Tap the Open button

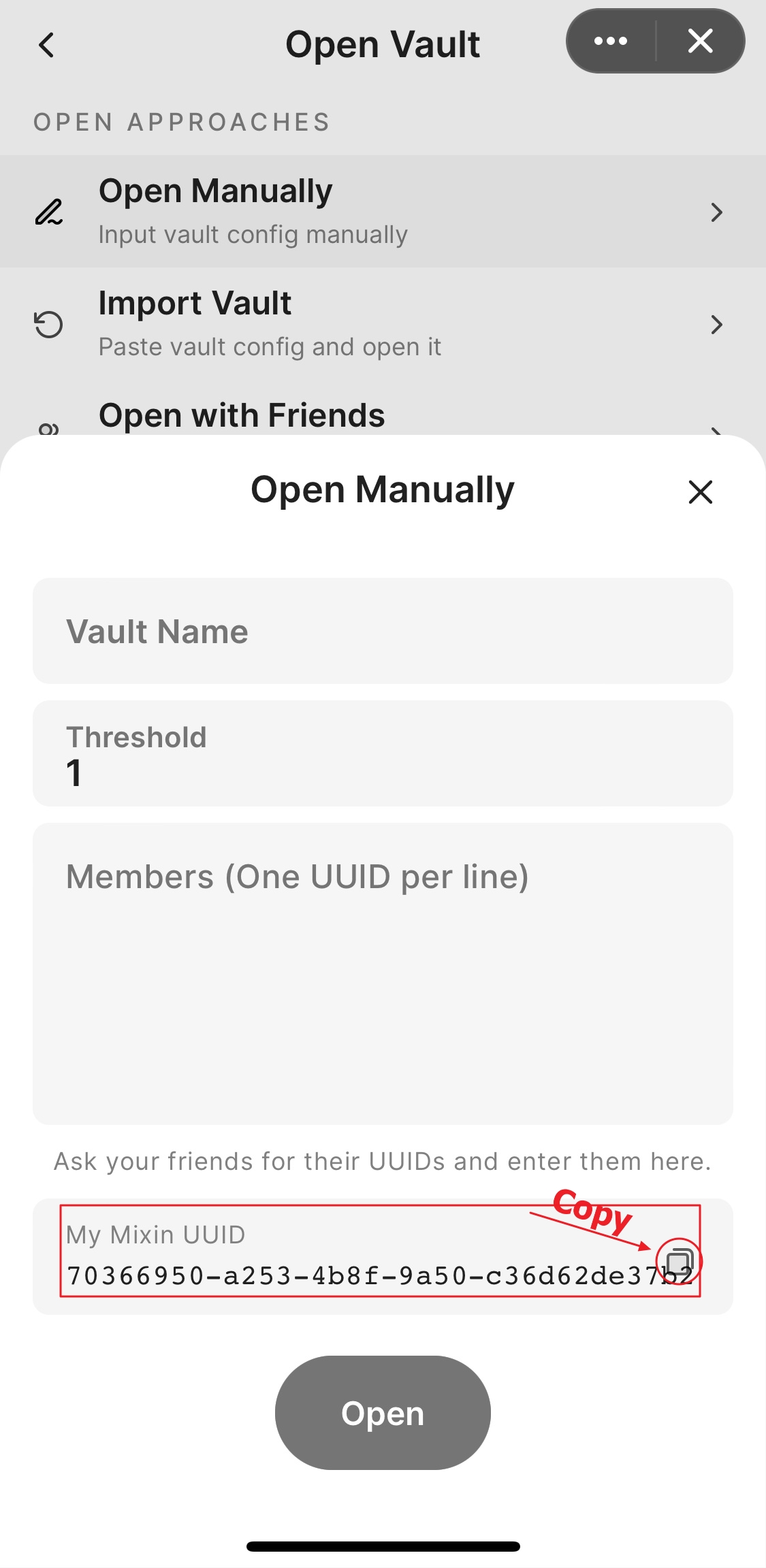[383, 1413]
